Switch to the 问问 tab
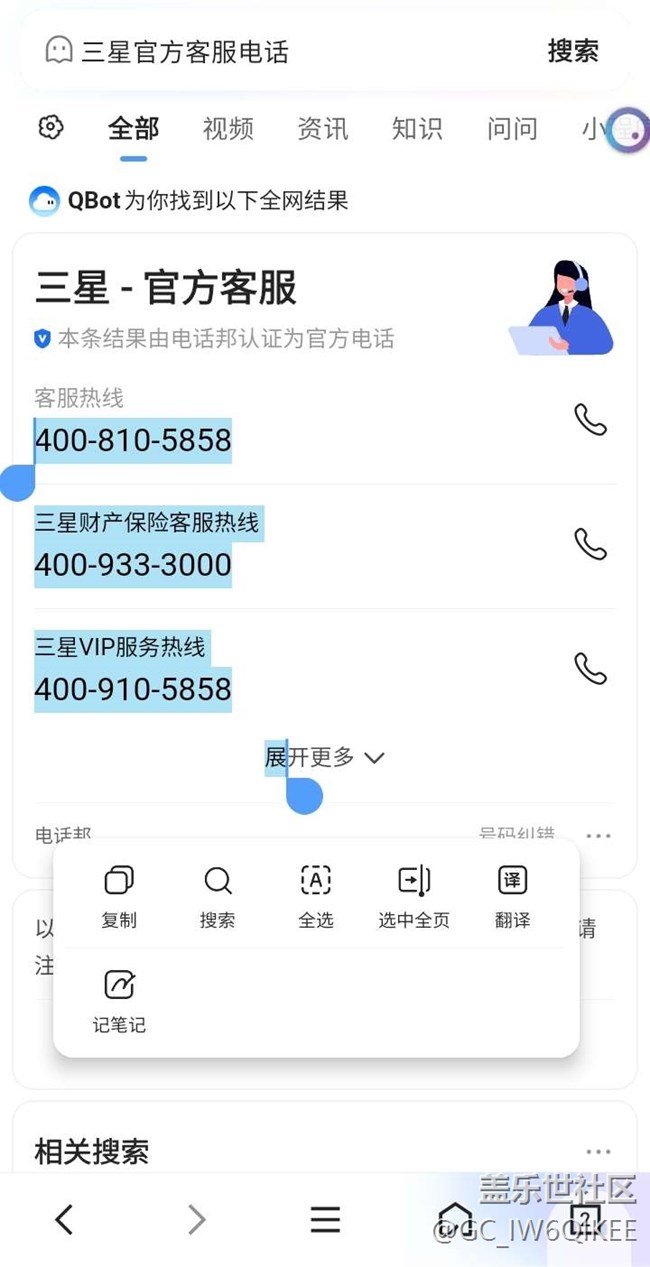 tap(512, 129)
